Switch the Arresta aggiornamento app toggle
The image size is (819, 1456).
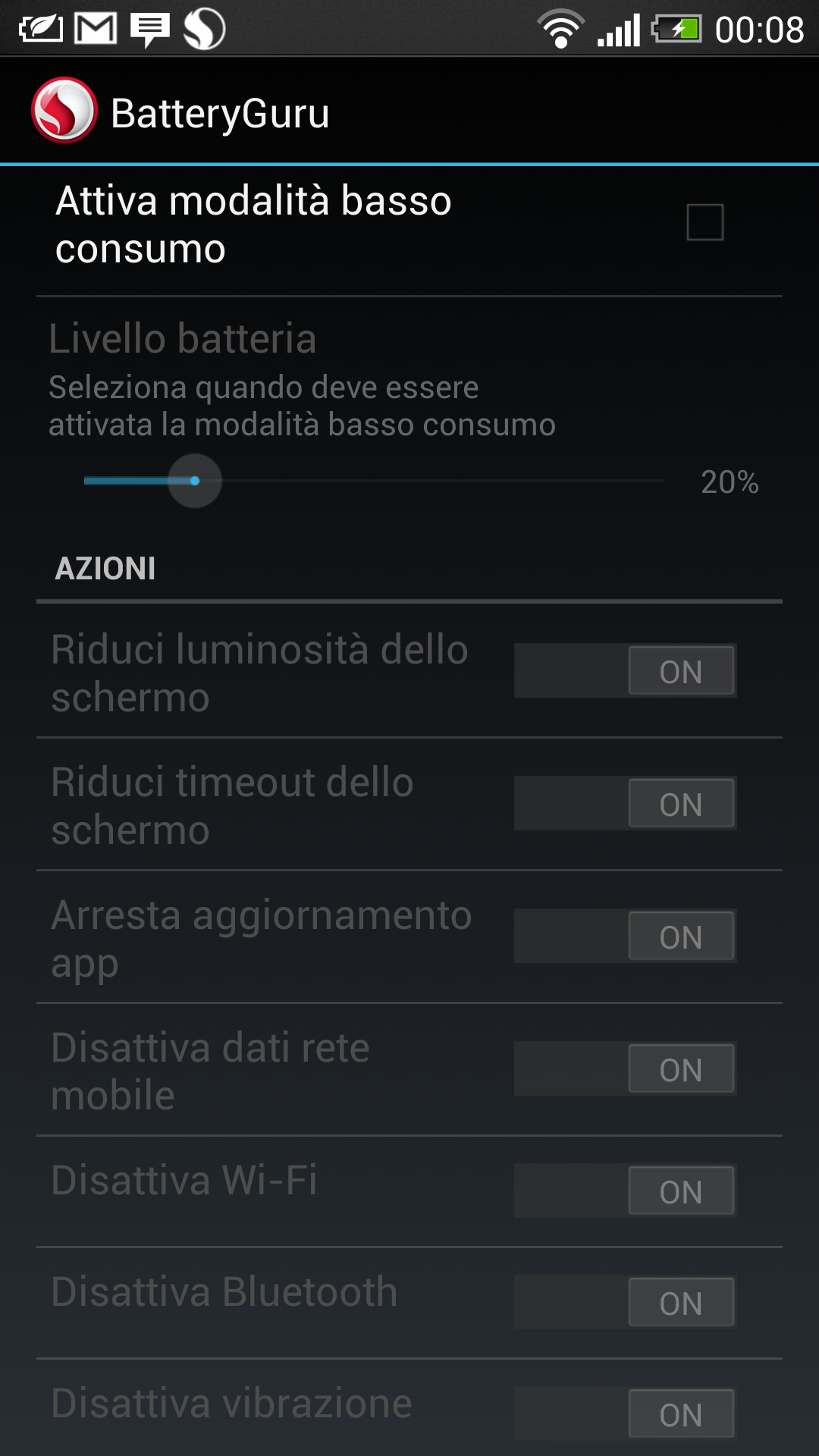point(625,936)
